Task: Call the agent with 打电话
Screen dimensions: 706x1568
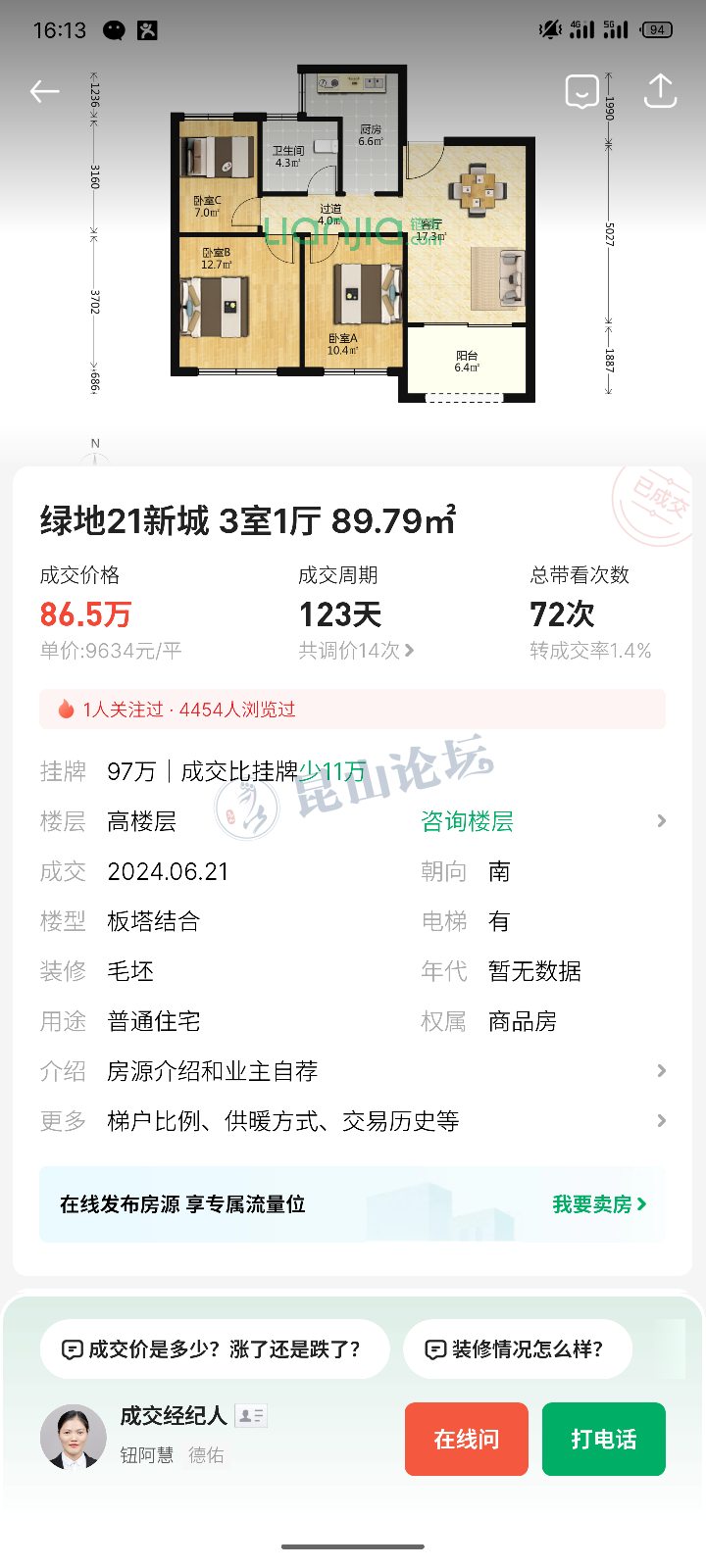Action: [x=603, y=1439]
